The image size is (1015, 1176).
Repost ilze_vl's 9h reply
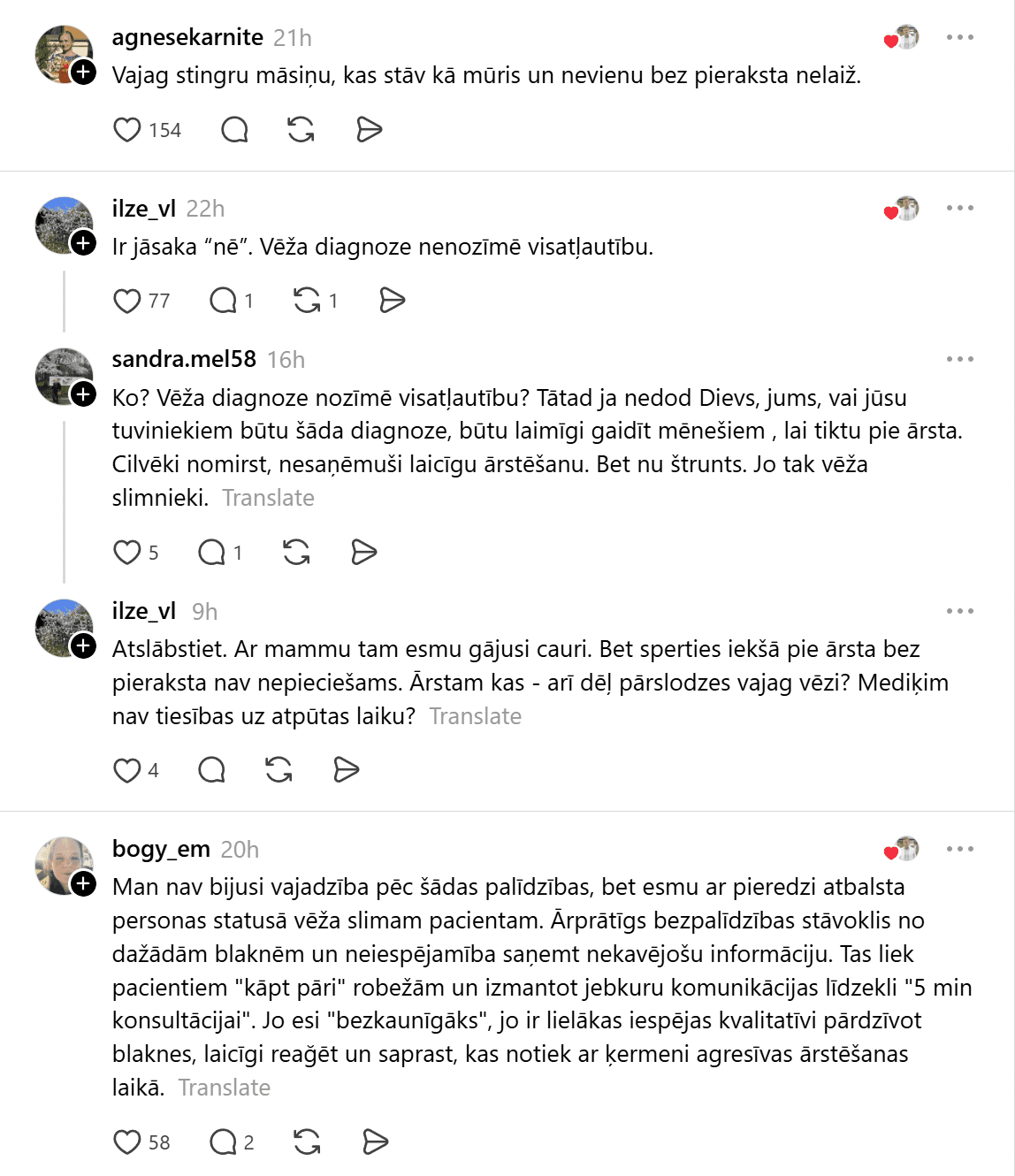tap(279, 770)
